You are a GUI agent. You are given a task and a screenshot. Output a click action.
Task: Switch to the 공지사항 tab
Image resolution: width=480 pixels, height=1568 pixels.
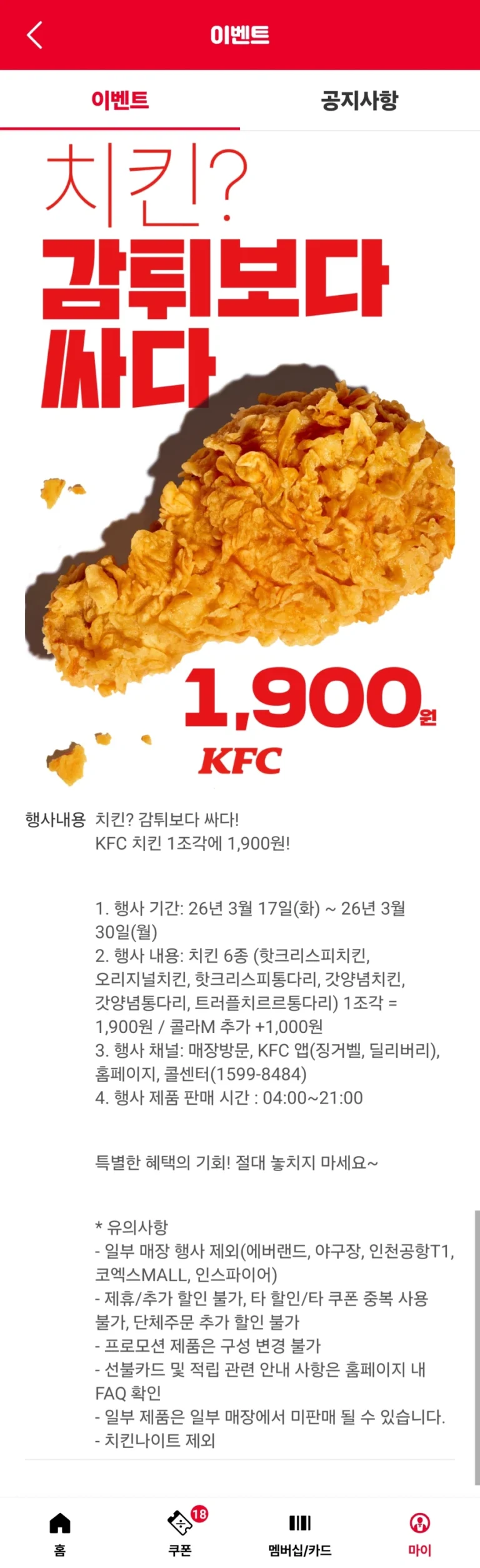[359, 100]
